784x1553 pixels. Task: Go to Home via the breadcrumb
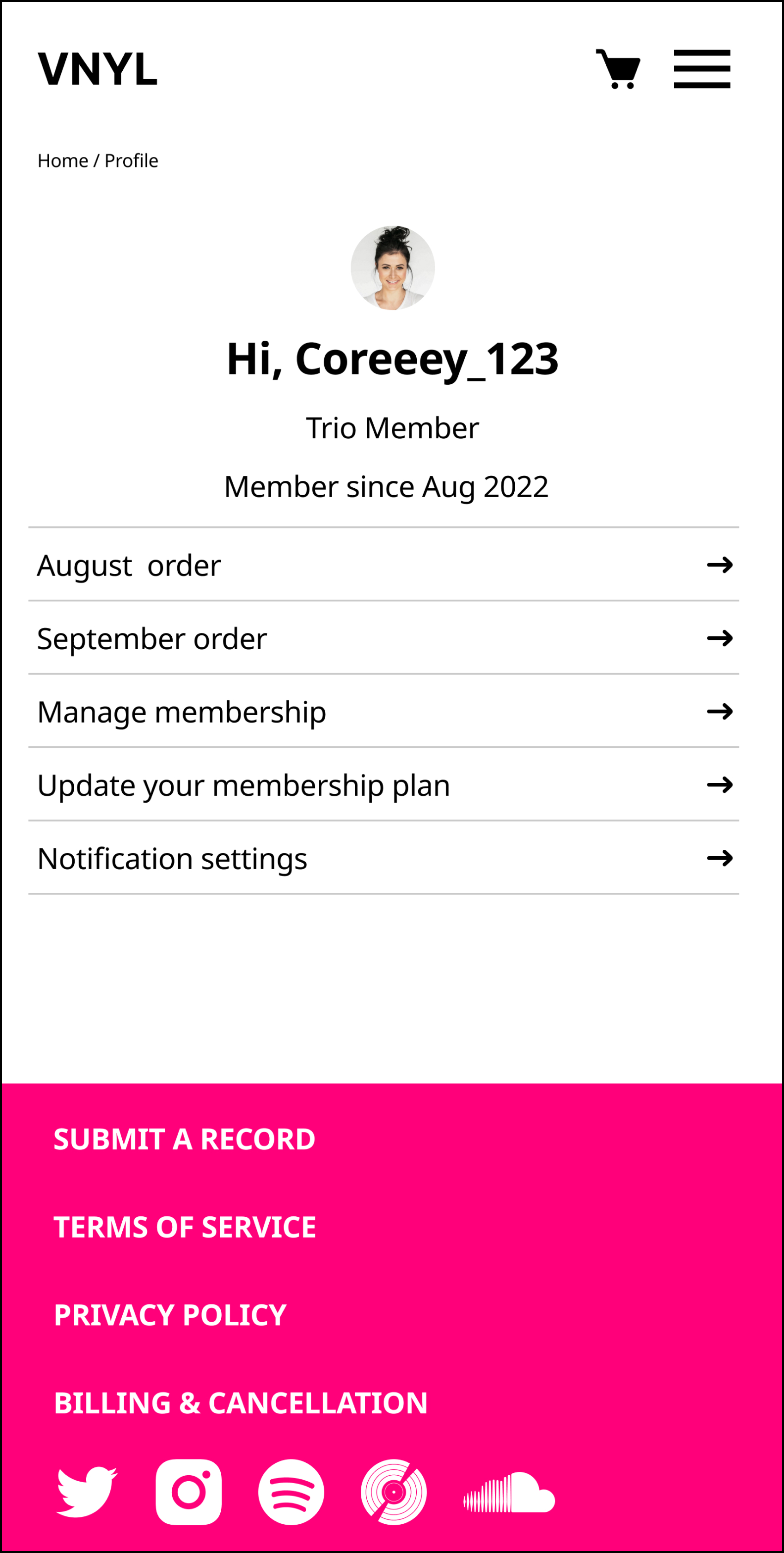(x=63, y=160)
